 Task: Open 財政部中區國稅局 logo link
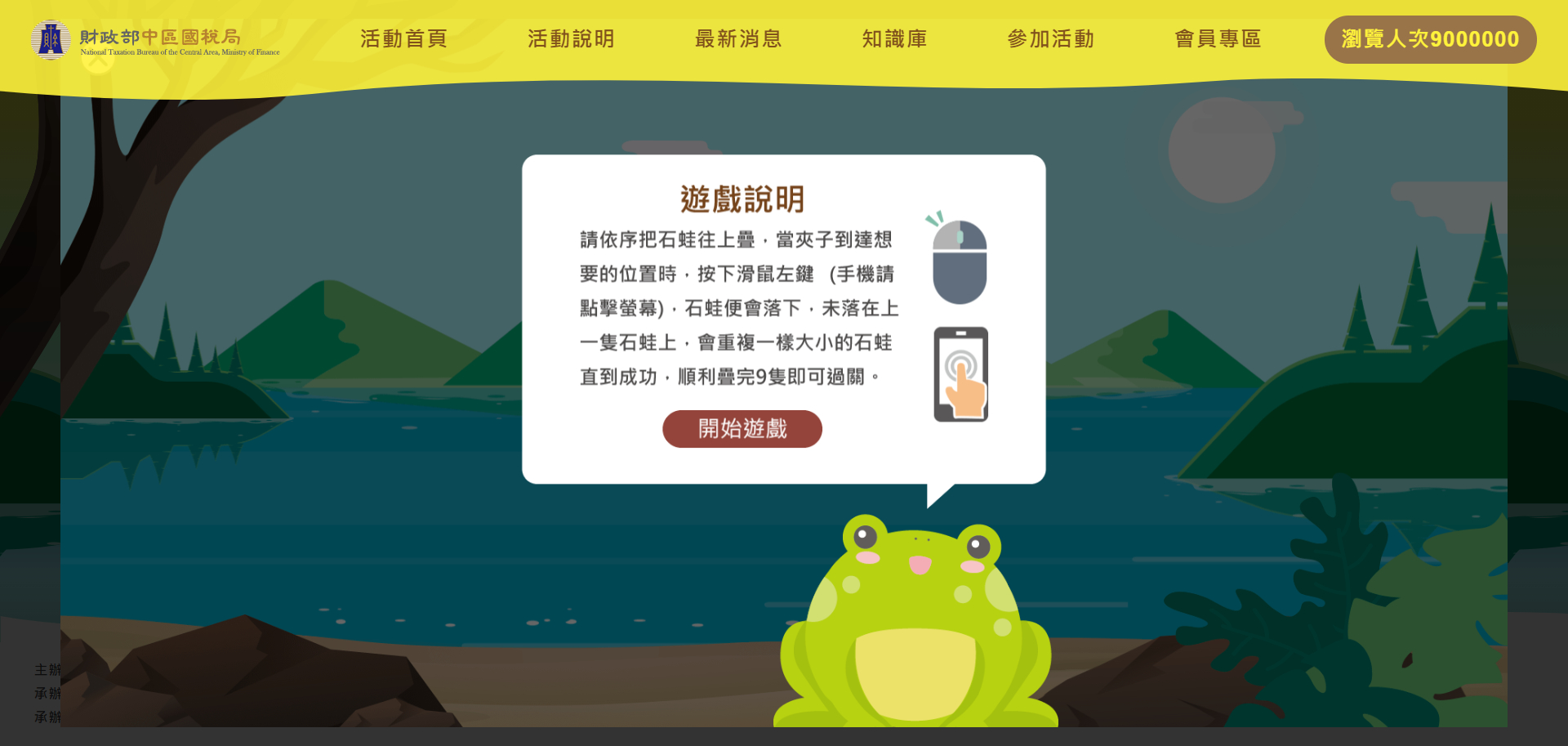click(155, 40)
